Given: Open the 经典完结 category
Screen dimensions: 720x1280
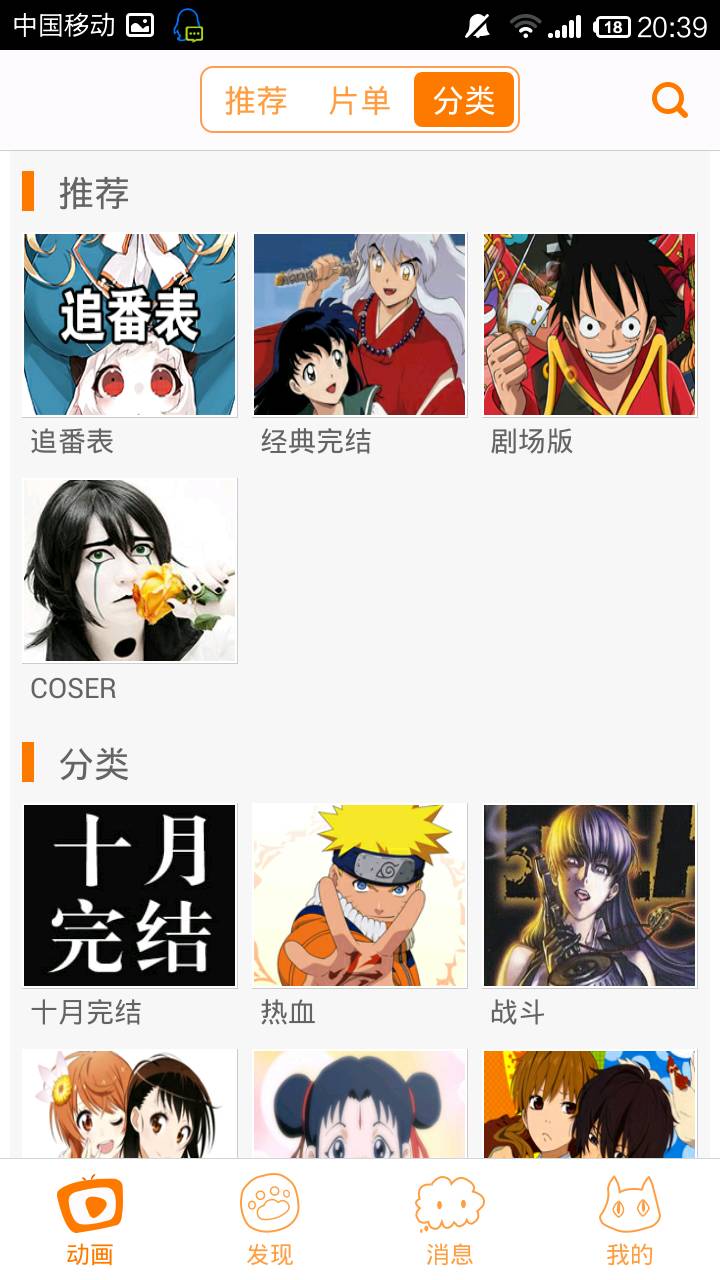Looking at the screenshot, I should click(360, 325).
